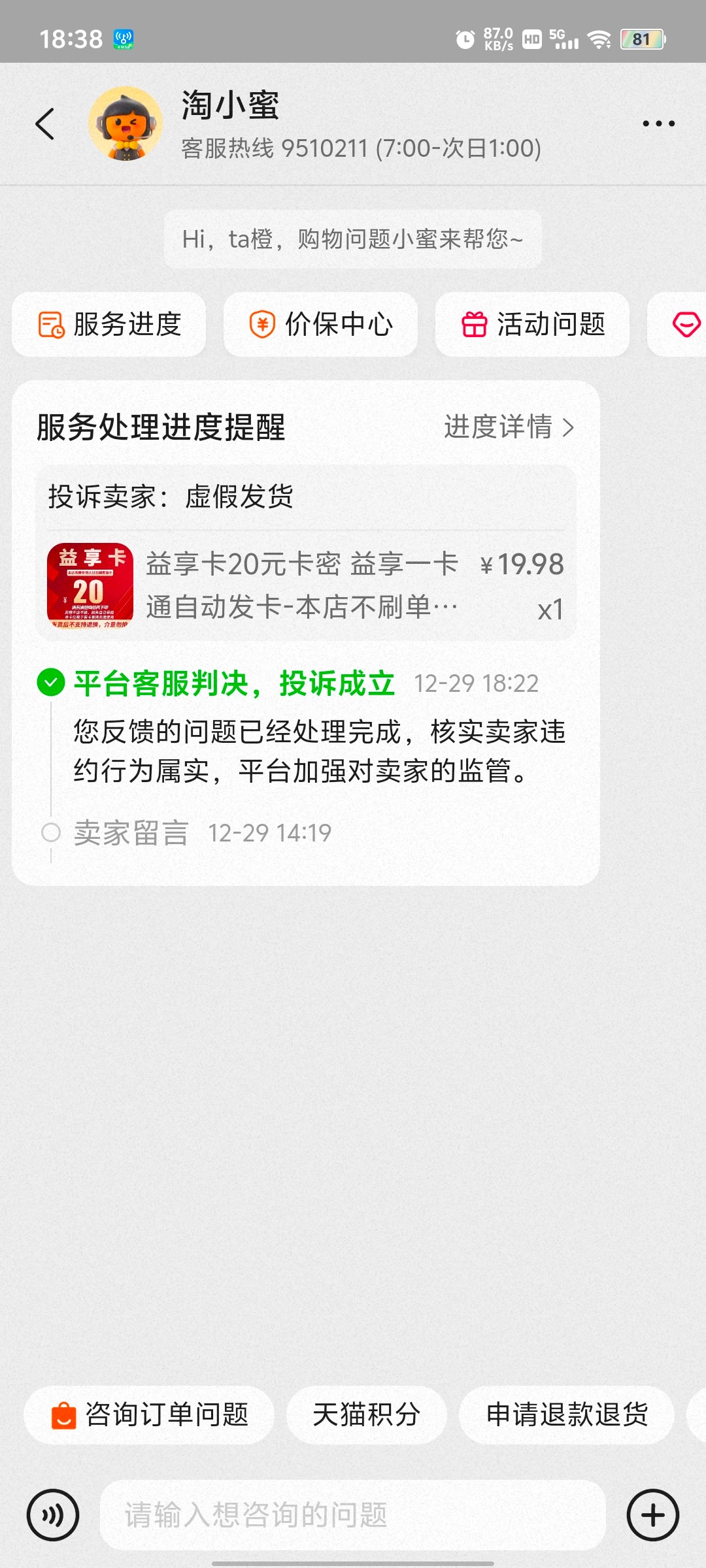Select the 活动问题 chip
The width and height of the screenshot is (706, 1568).
pos(532,325)
